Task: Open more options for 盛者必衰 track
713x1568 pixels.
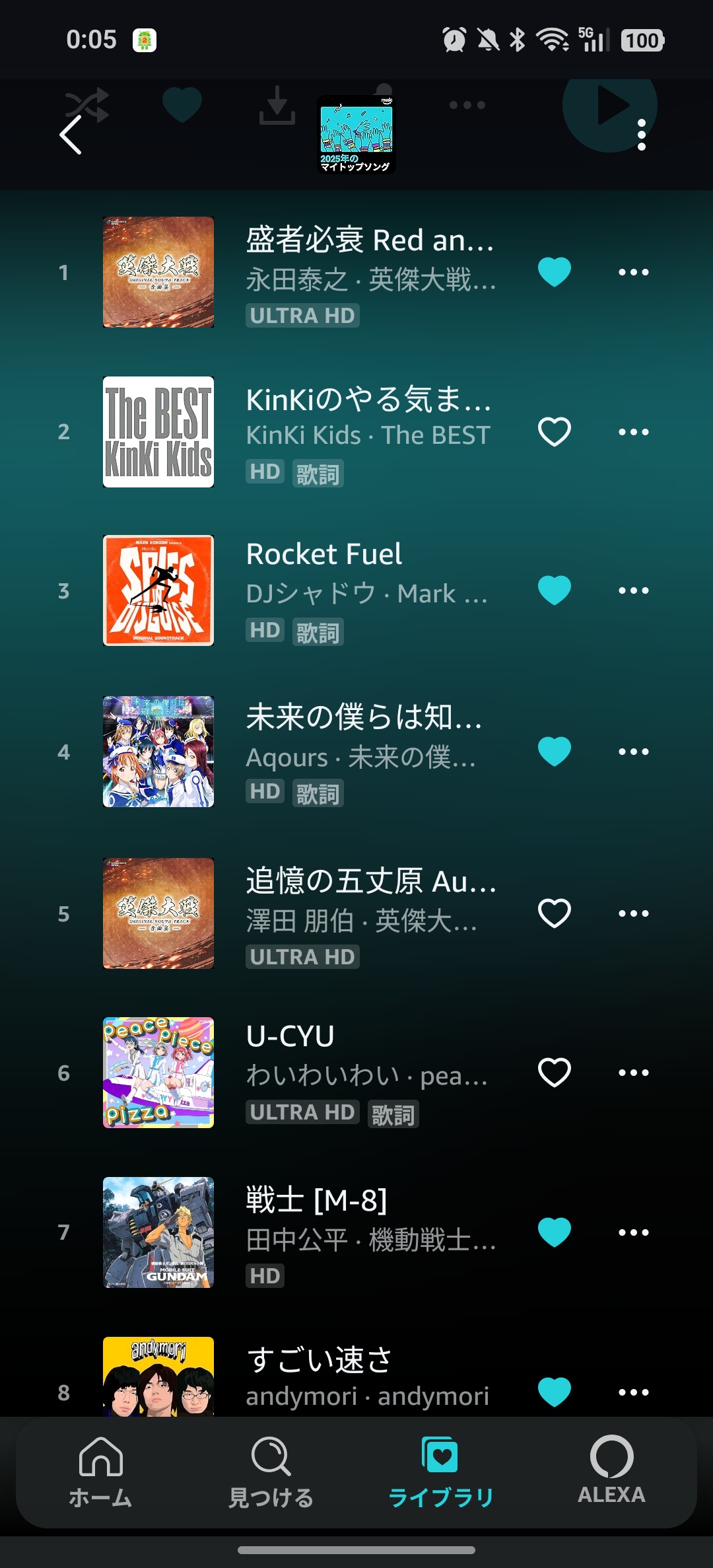Action: tap(633, 272)
